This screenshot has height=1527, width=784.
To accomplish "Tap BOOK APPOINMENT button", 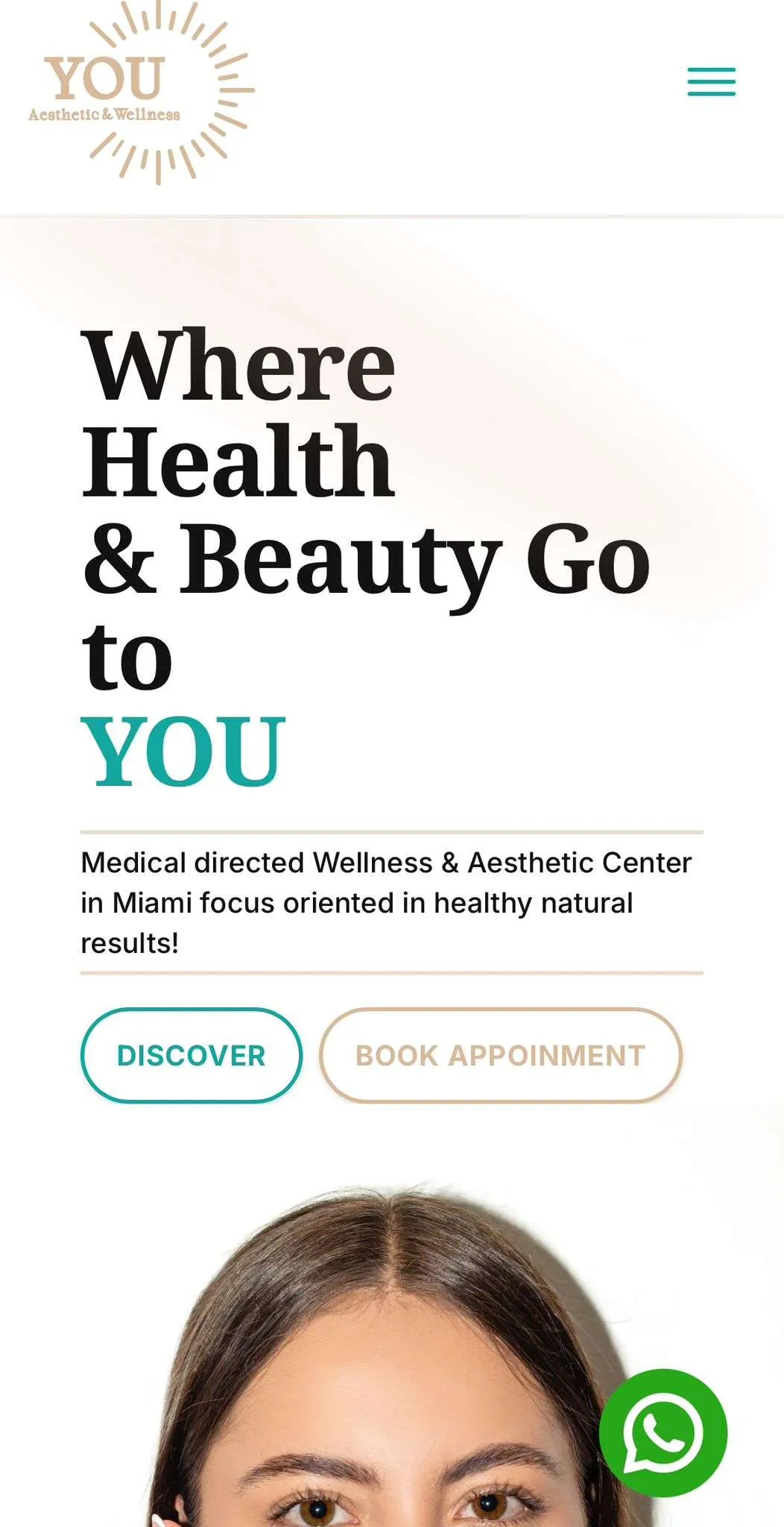I will click(500, 1055).
